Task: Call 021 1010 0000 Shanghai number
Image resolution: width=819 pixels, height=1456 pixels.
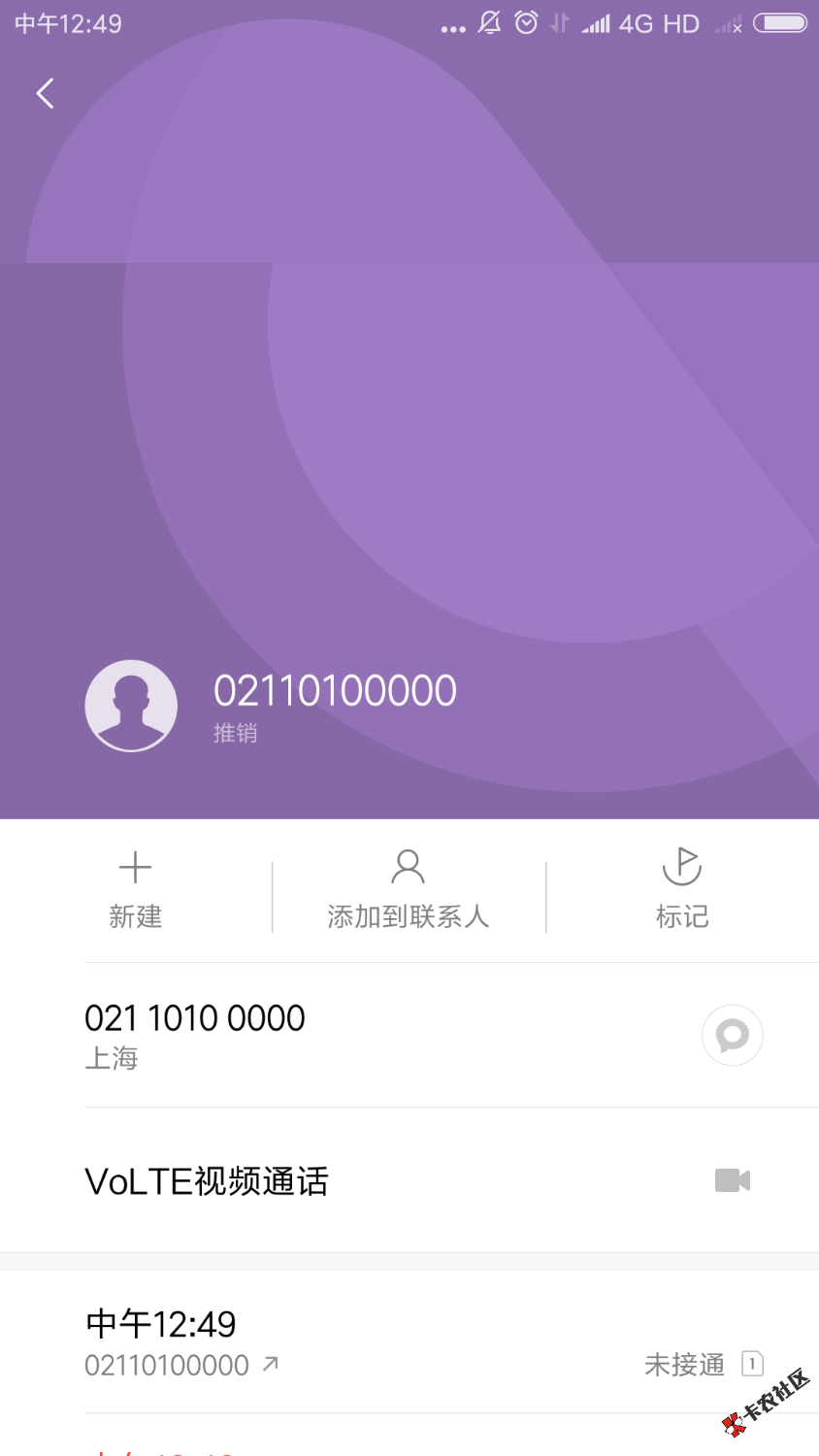Action: pyautogui.click(x=291, y=1035)
